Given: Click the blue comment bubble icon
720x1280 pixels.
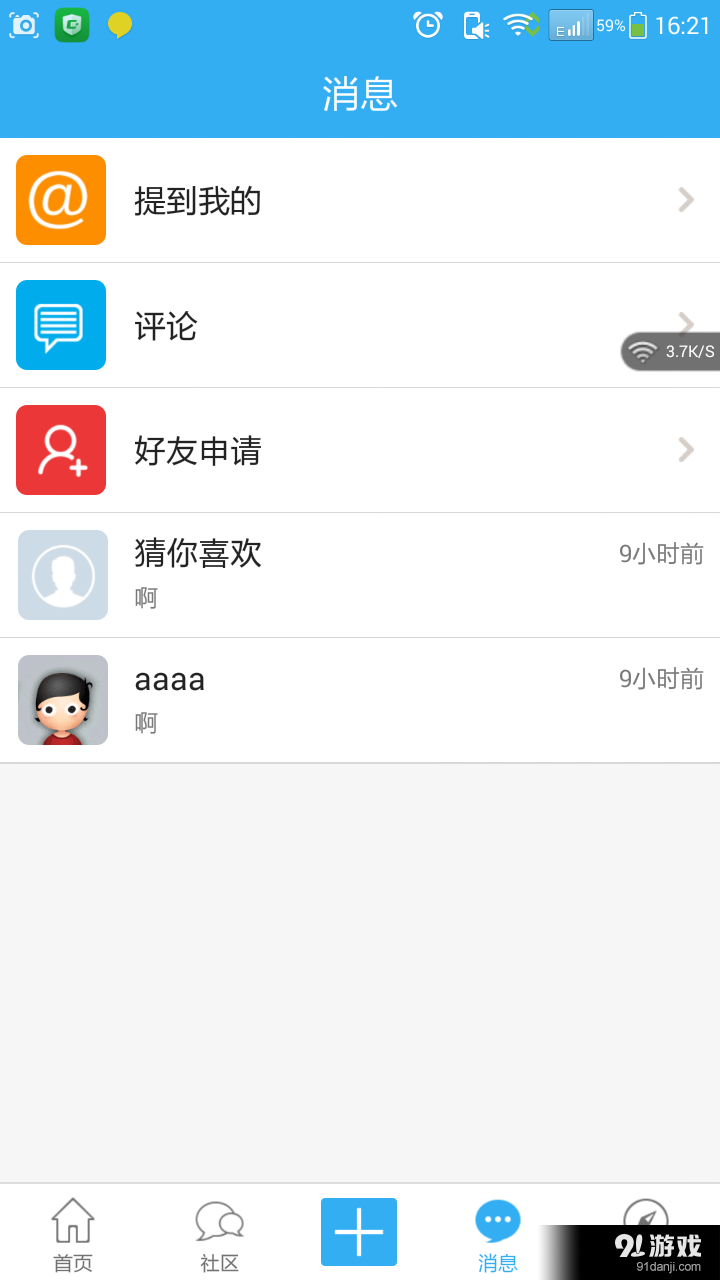Looking at the screenshot, I should point(60,325).
